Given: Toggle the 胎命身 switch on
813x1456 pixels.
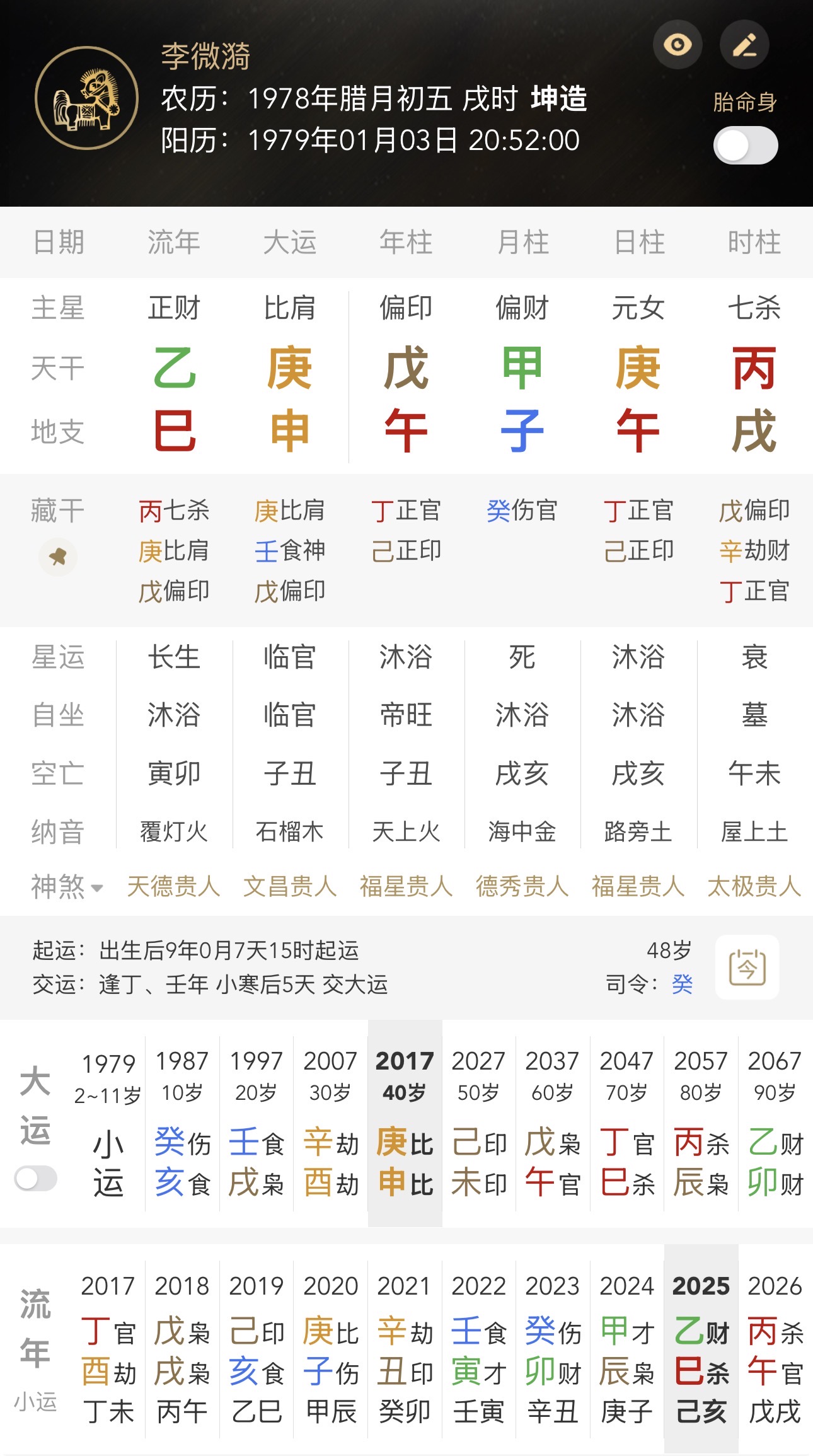Looking at the screenshot, I should pyautogui.click(x=745, y=145).
